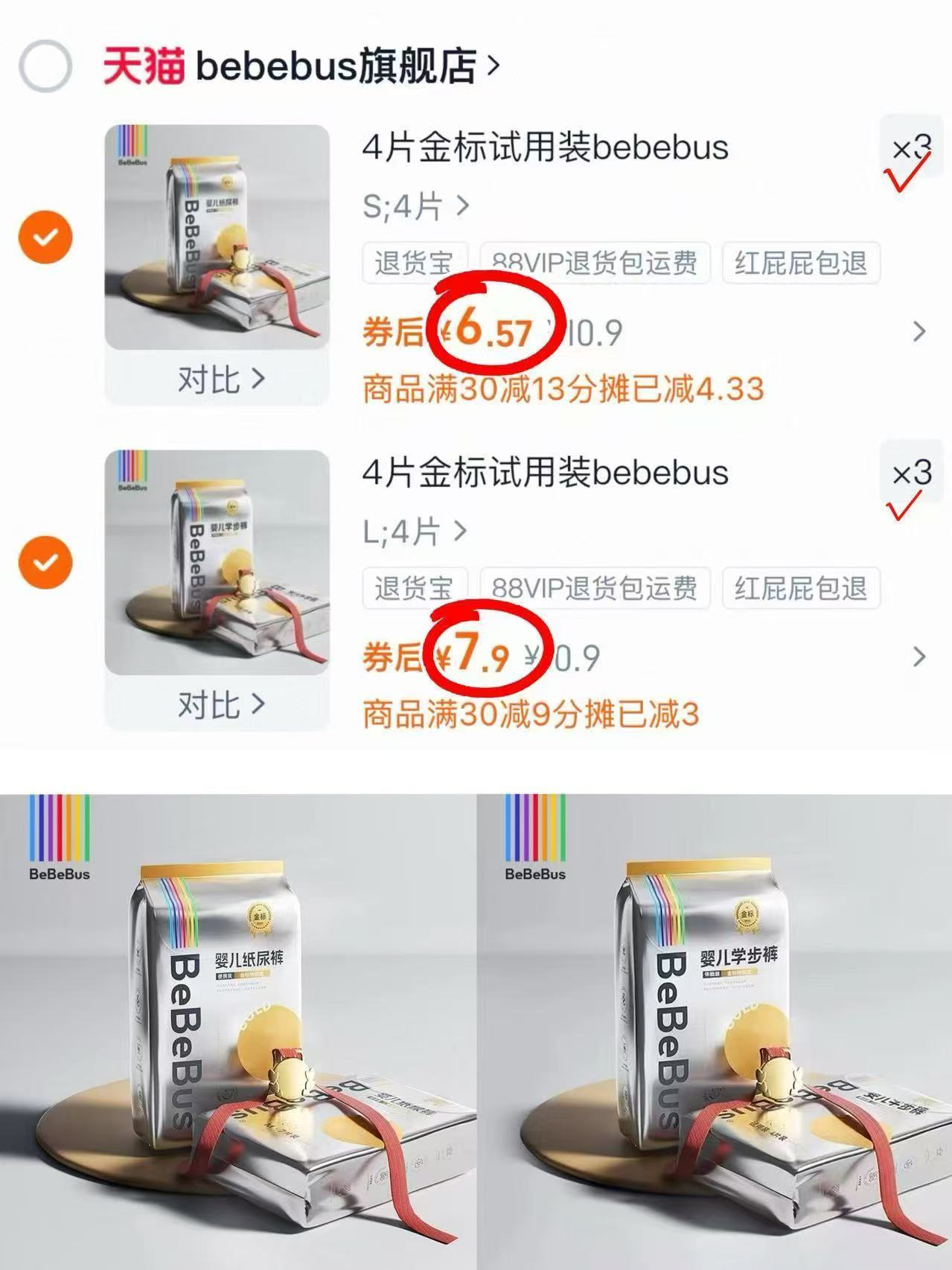Click the 天猫 Tmall logo icon

[x=144, y=66]
